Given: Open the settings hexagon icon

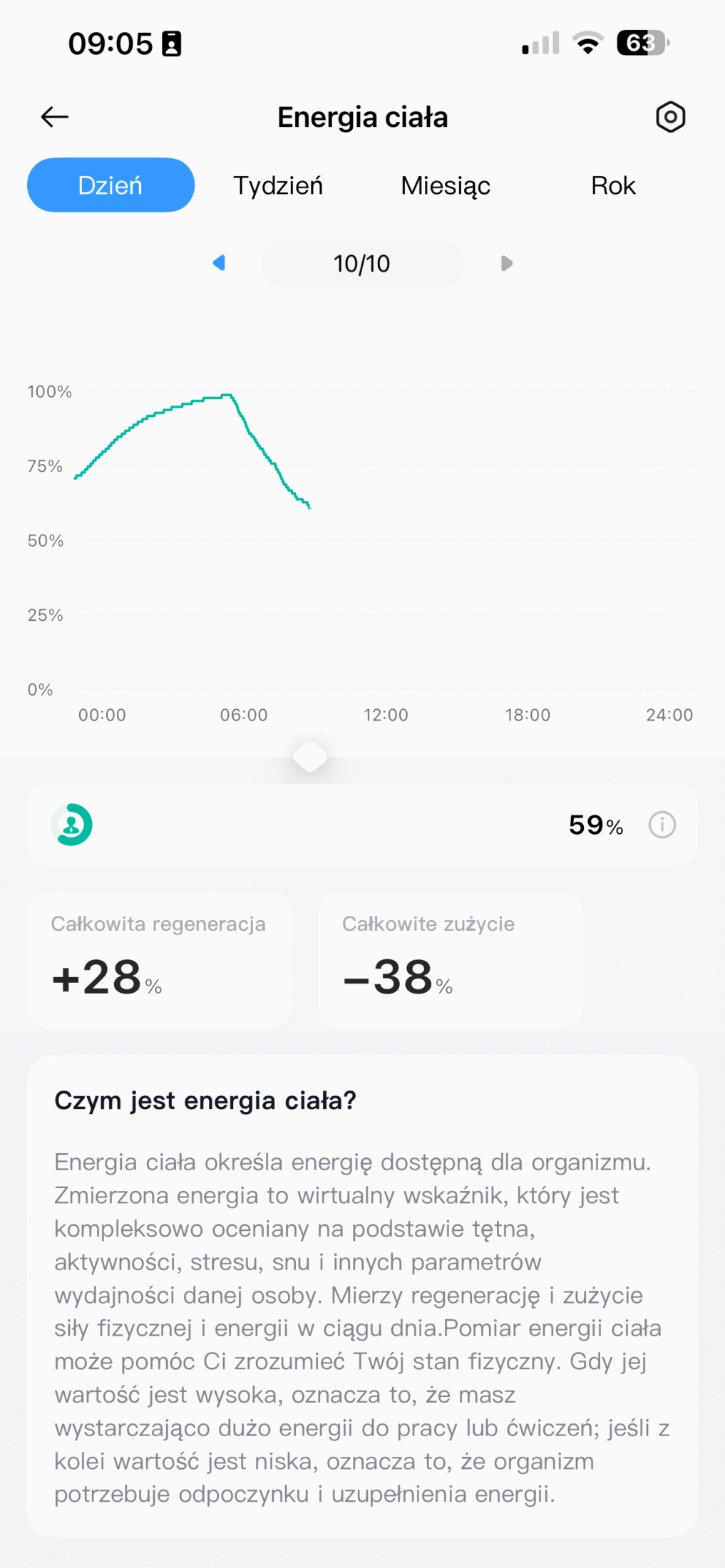Looking at the screenshot, I should 669,117.
